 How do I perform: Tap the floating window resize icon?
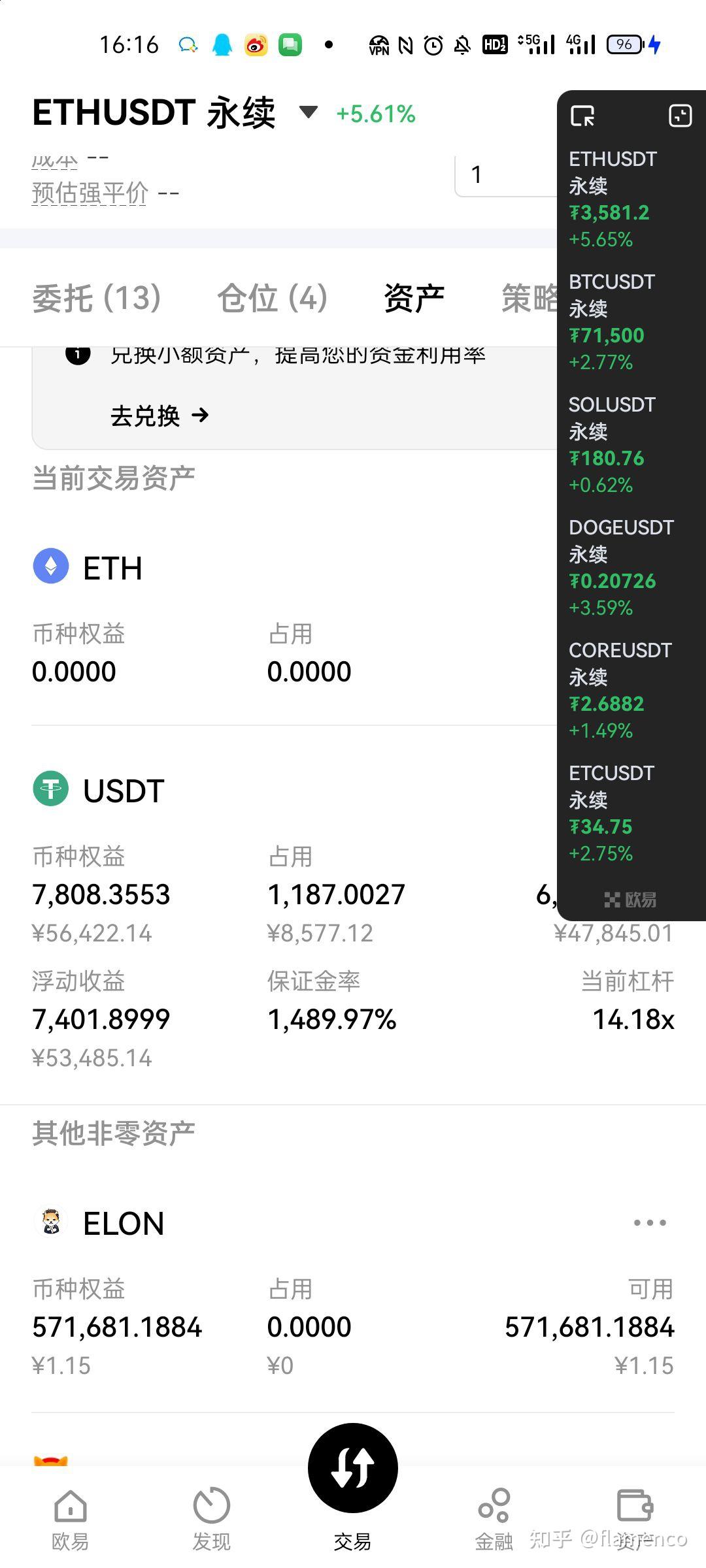coord(680,116)
